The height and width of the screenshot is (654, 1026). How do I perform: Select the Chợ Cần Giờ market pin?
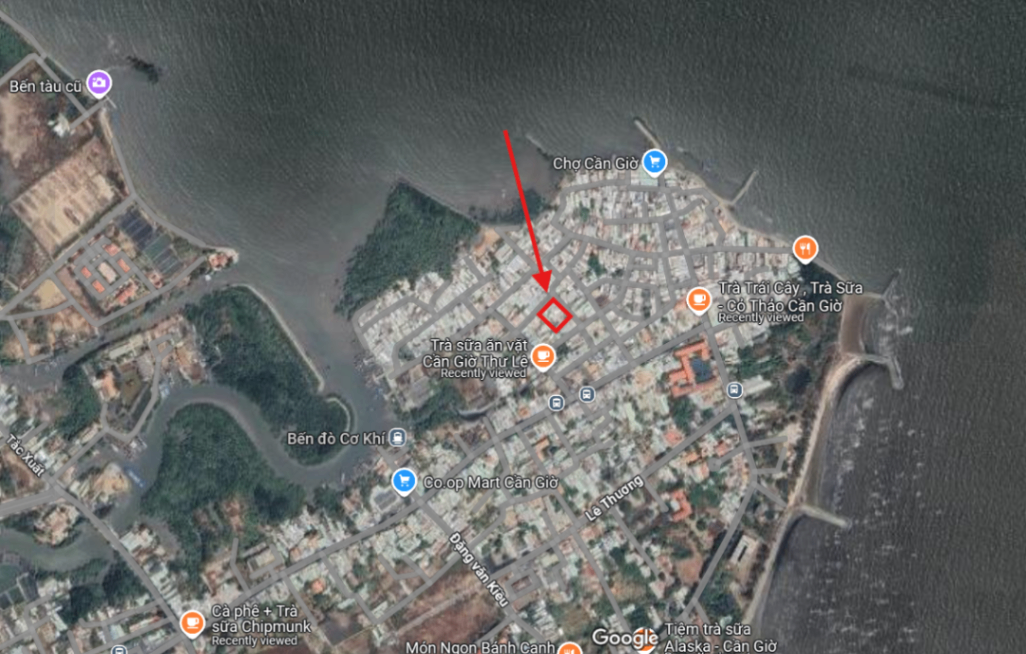click(x=655, y=160)
